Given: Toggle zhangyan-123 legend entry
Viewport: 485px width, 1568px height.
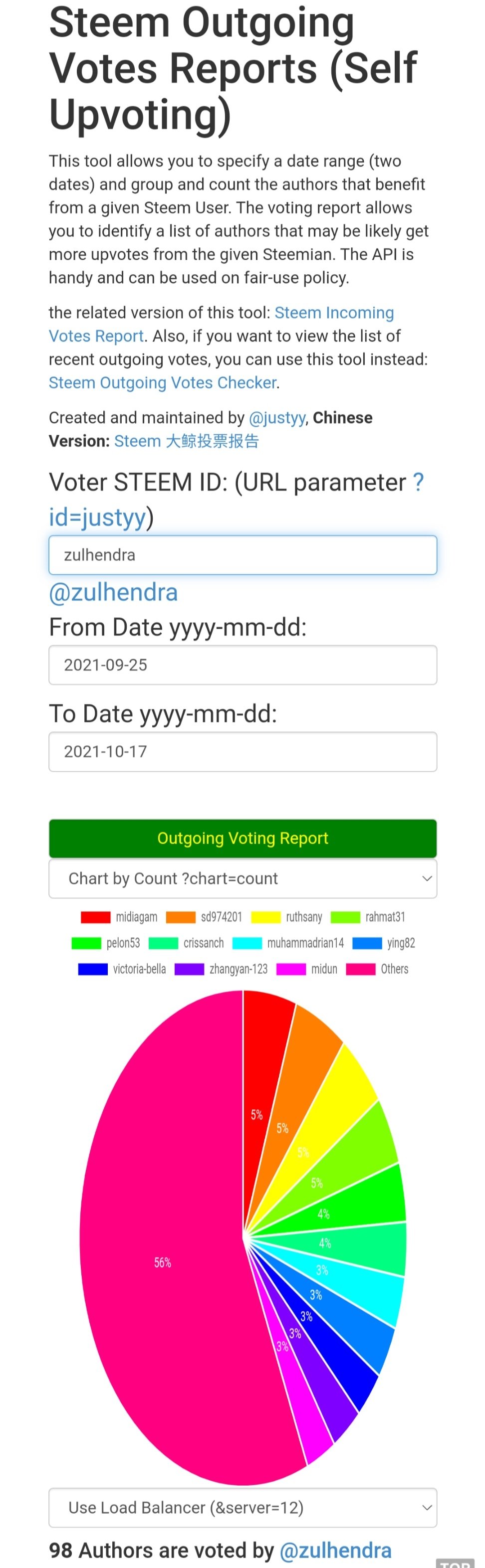Looking at the screenshot, I should click(221, 969).
